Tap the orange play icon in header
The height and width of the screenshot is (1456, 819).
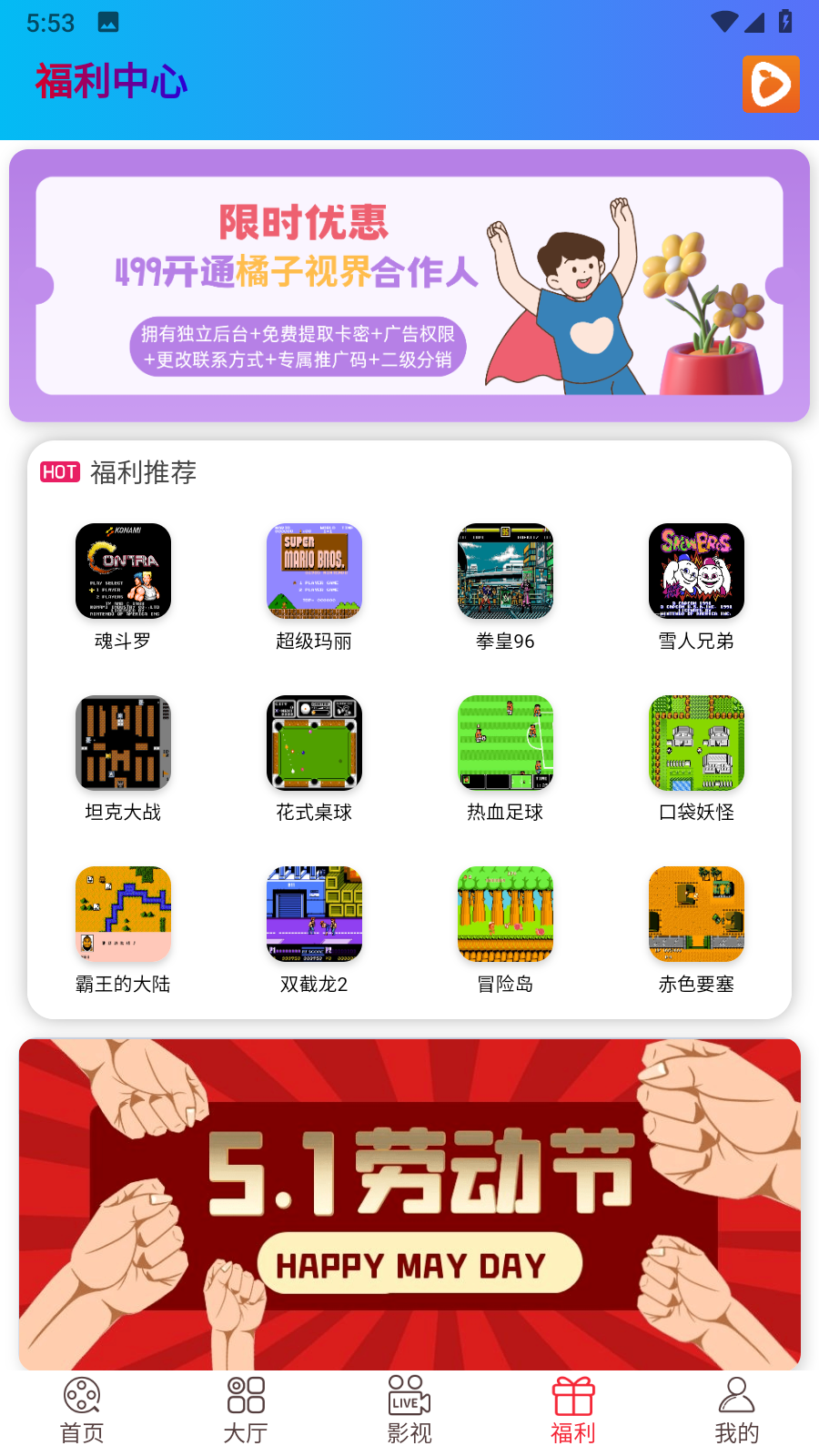coord(771,84)
